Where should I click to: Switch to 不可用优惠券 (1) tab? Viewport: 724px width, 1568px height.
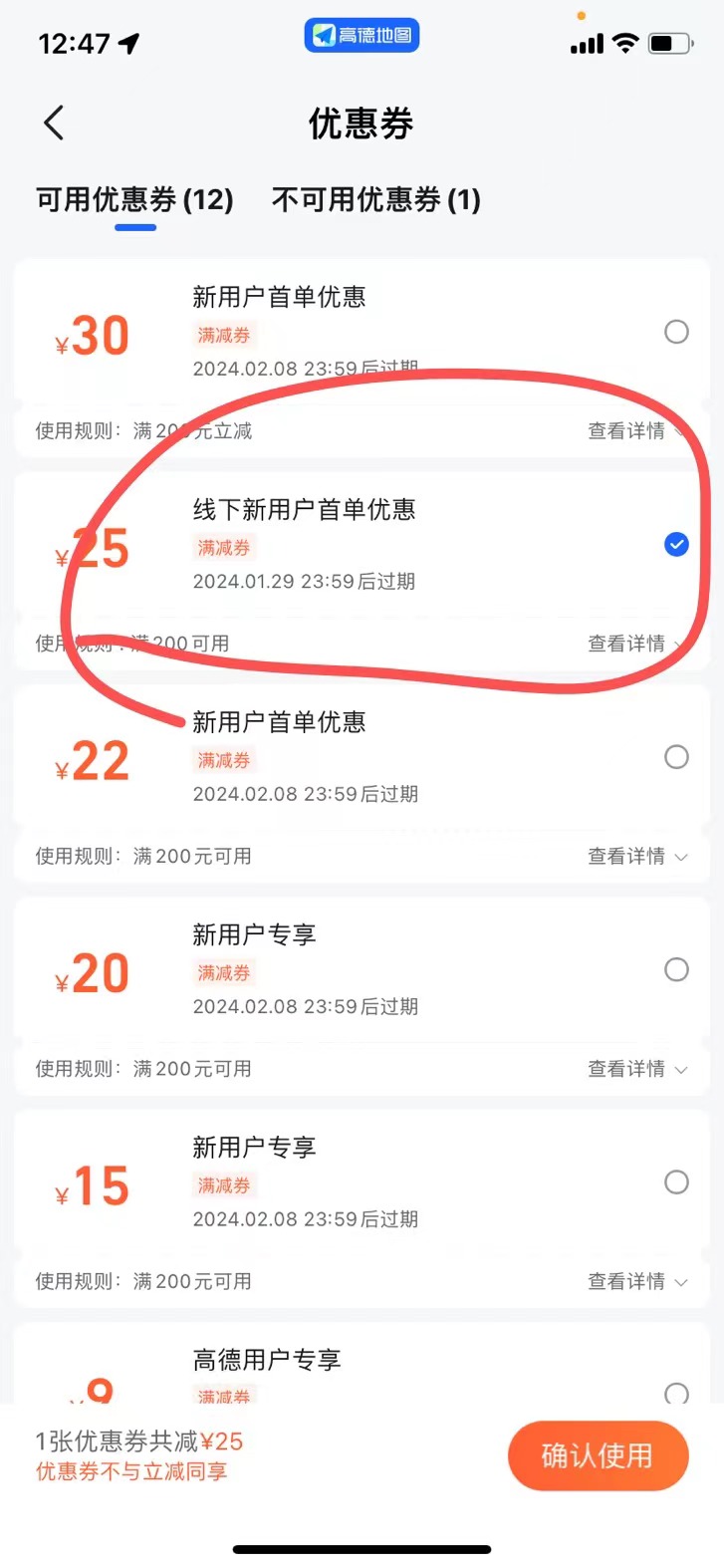click(375, 200)
